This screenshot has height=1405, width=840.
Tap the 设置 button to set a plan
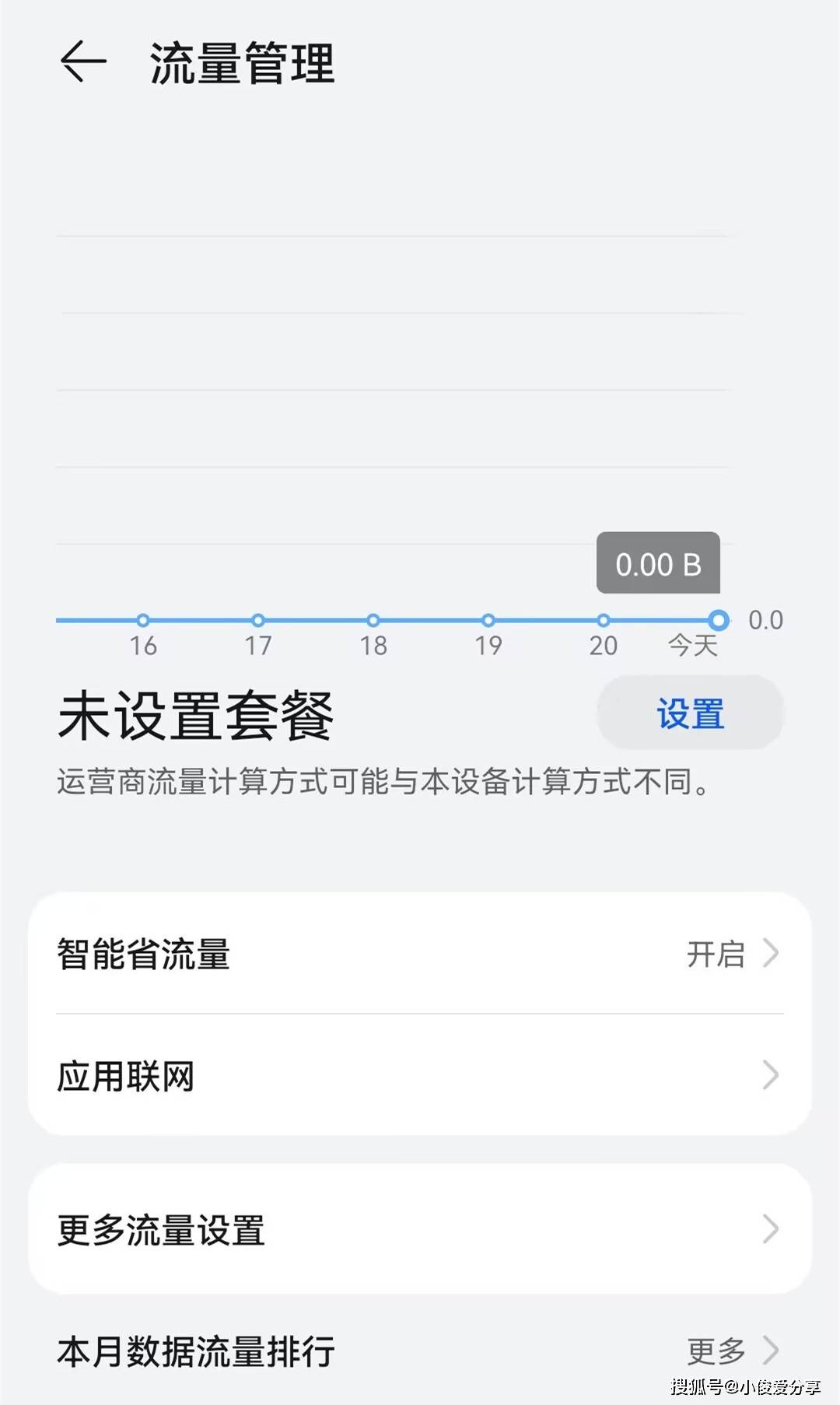[x=690, y=713]
